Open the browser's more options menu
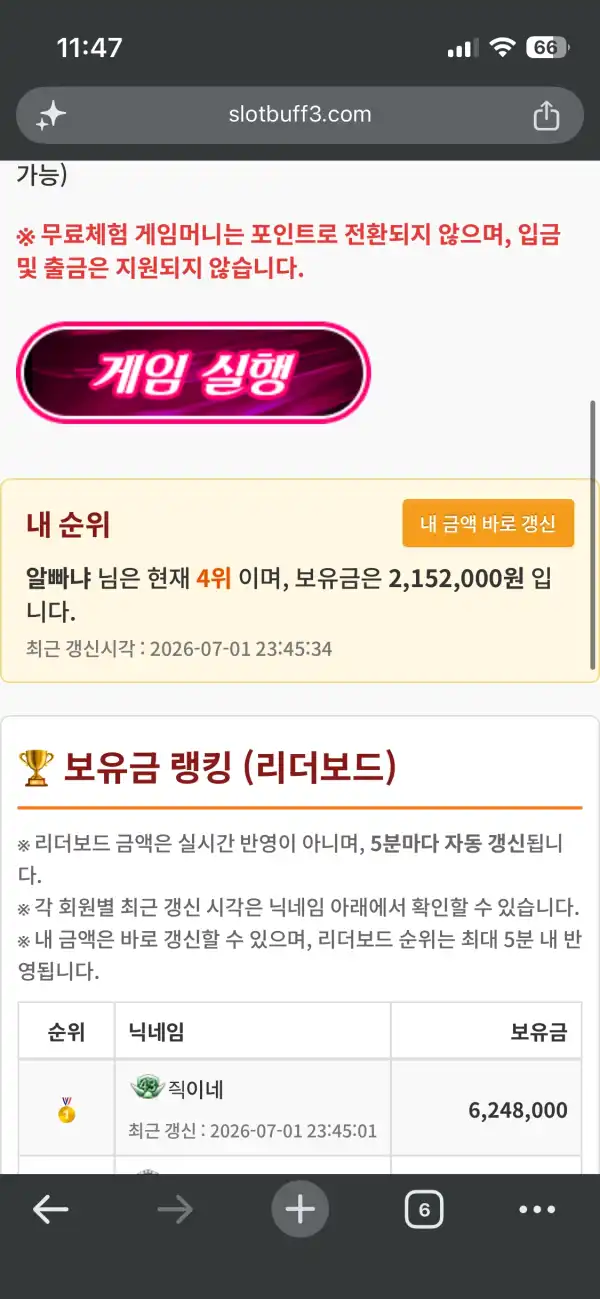Image resolution: width=600 pixels, height=1299 pixels. (x=537, y=1210)
